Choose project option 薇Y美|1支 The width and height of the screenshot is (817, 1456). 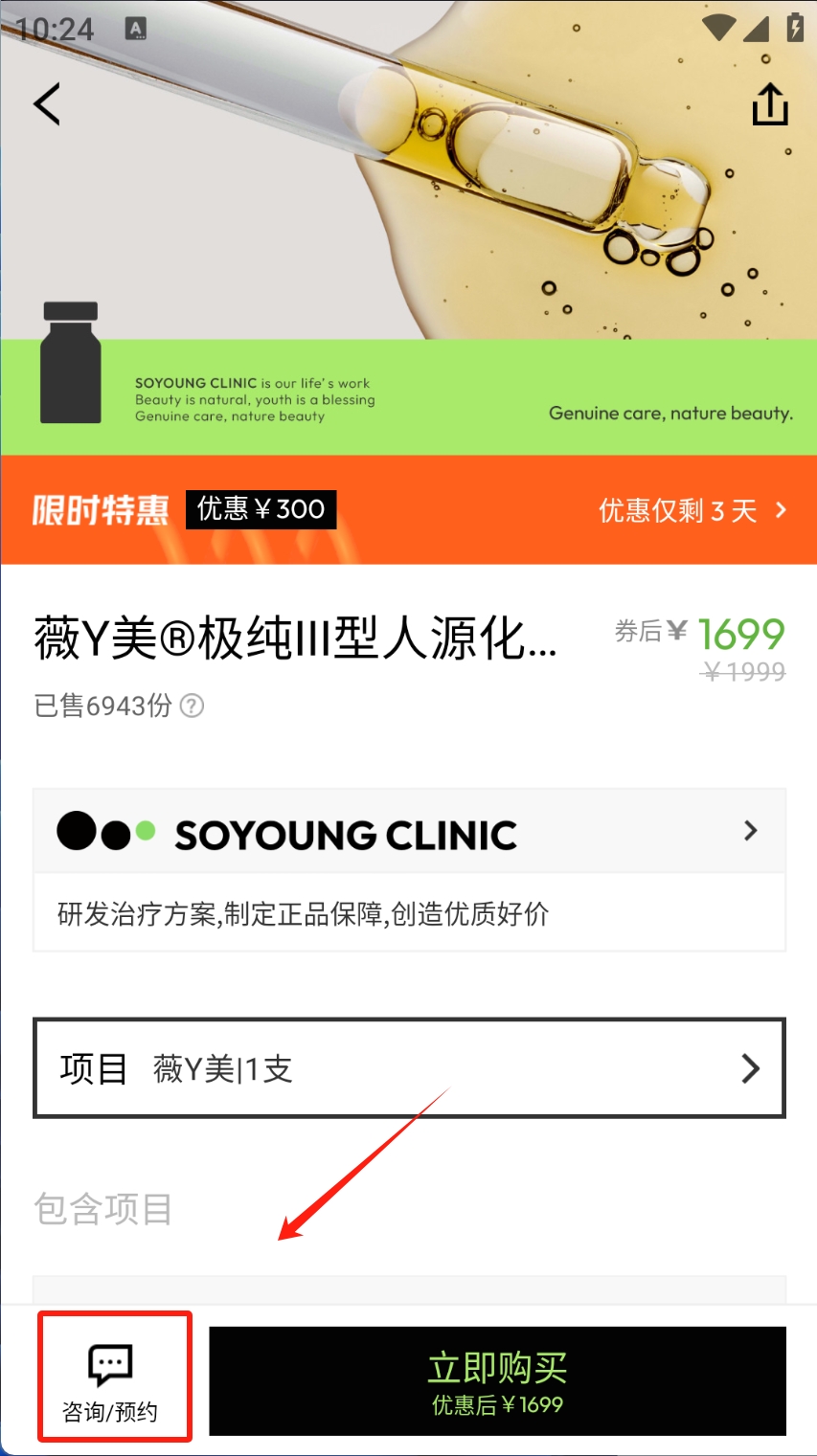point(409,1068)
